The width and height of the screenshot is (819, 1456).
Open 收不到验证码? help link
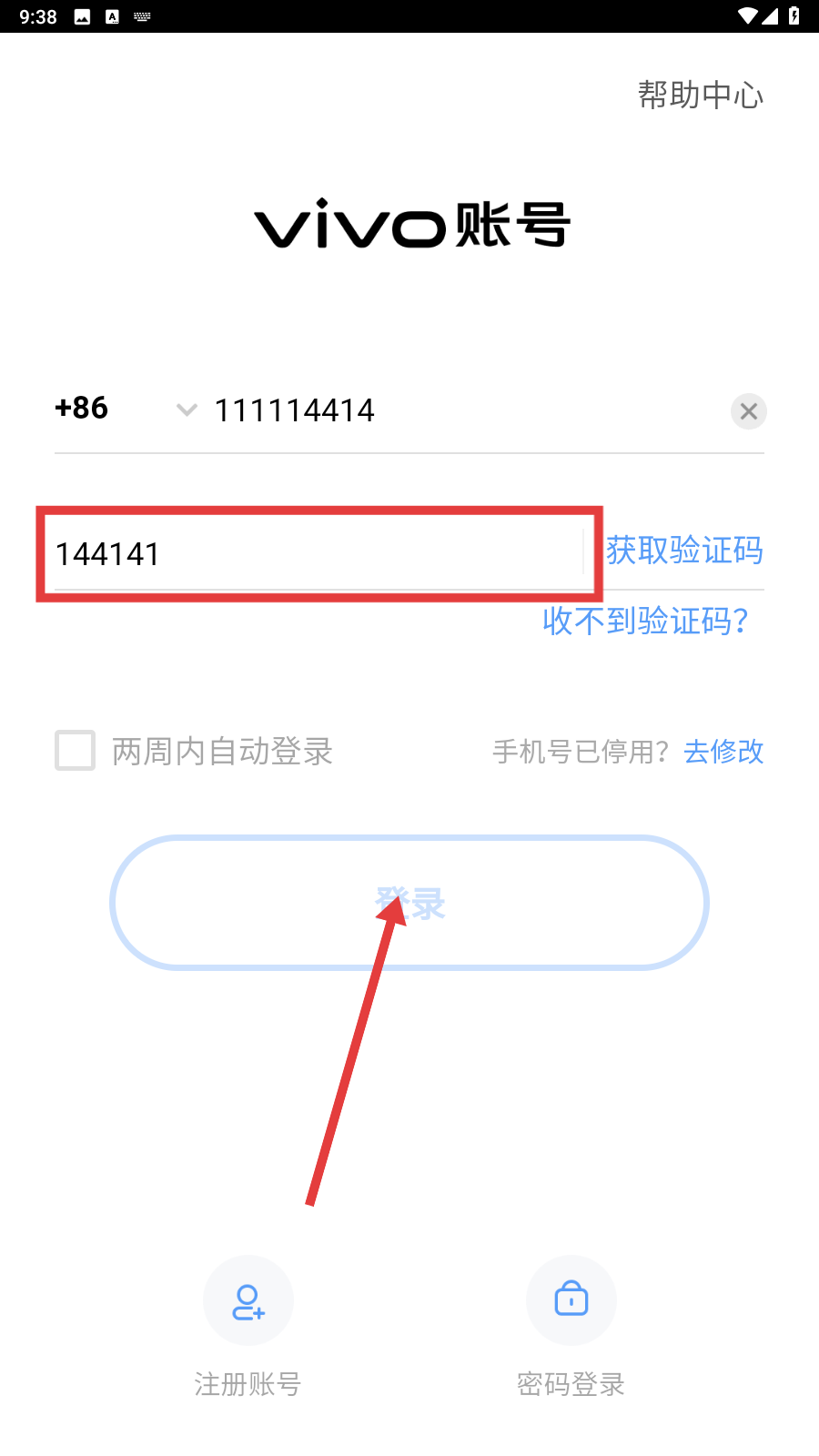646,621
